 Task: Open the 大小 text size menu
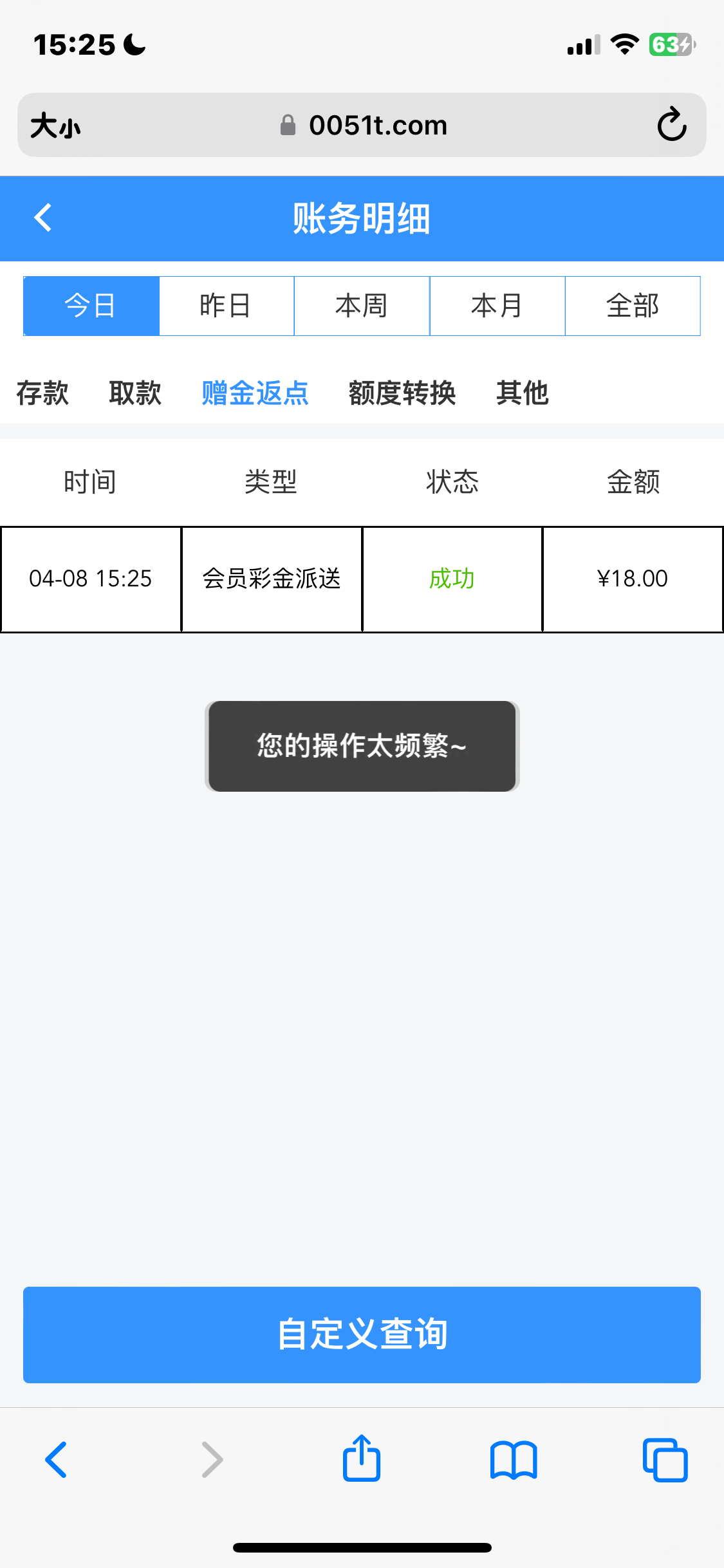pyautogui.click(x=56, y=126)
